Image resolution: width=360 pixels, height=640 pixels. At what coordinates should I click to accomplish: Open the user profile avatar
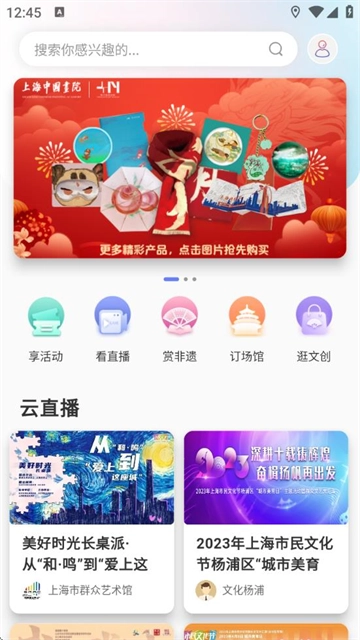point(322,49)
